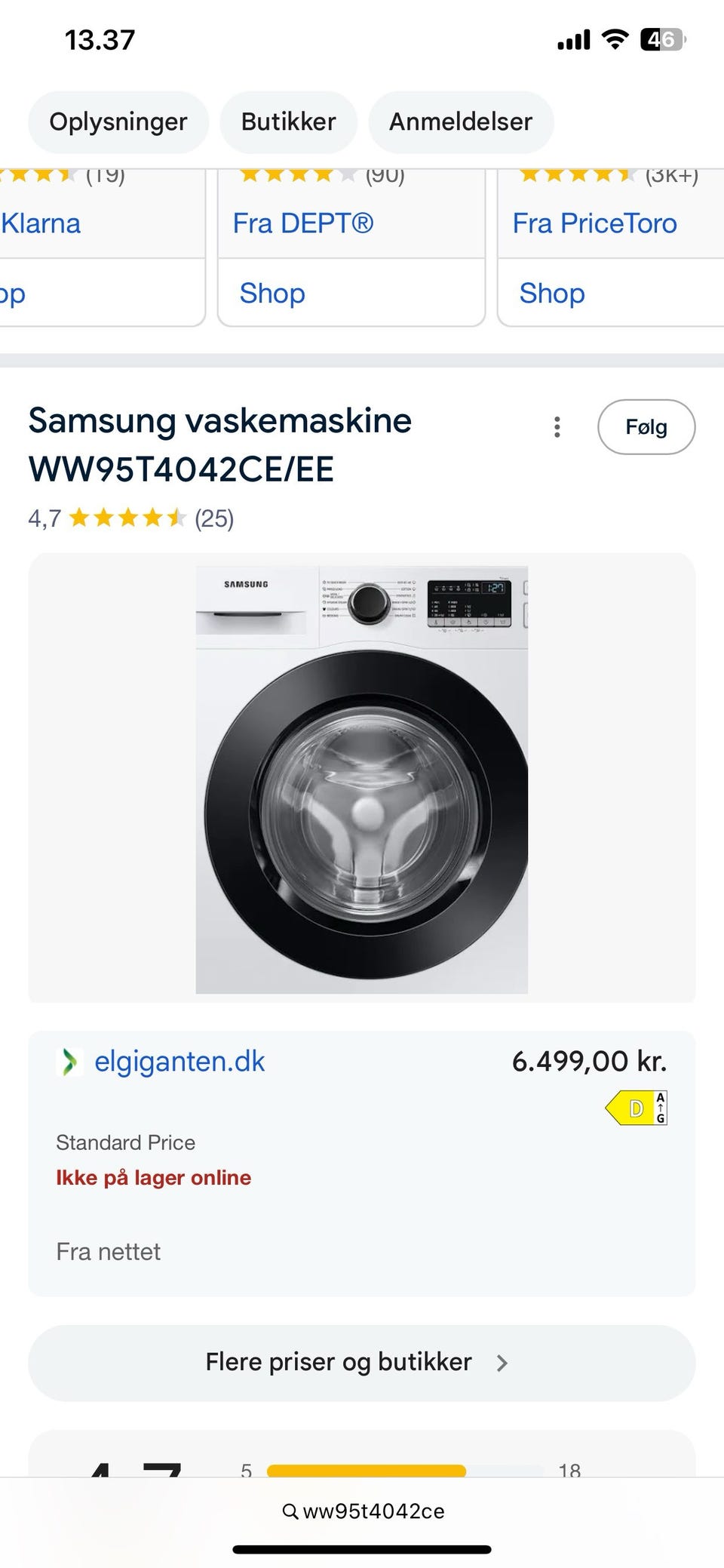Image resolution: width=724 pixels, height=1568 pixels.
Task: Tap Shop under Fra PriceToro
Action: point(552,293)
